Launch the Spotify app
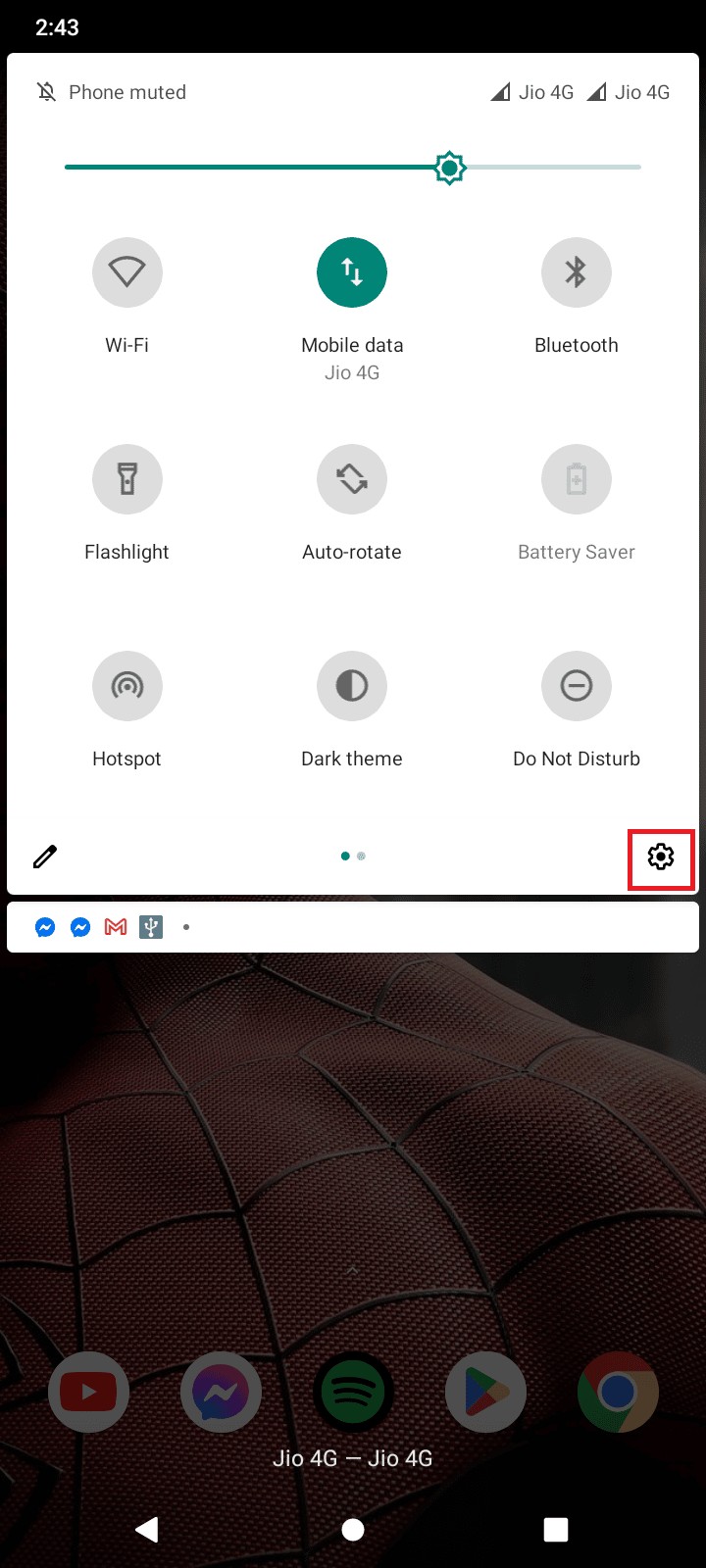This screenshot has width=706, height=1568. click(353, 1392)
